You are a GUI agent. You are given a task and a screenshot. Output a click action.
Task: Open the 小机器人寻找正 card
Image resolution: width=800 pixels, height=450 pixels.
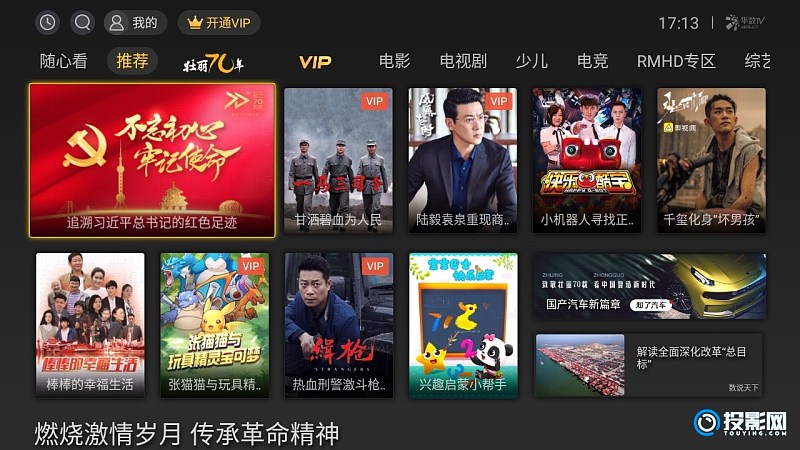[x=586, y=160]
